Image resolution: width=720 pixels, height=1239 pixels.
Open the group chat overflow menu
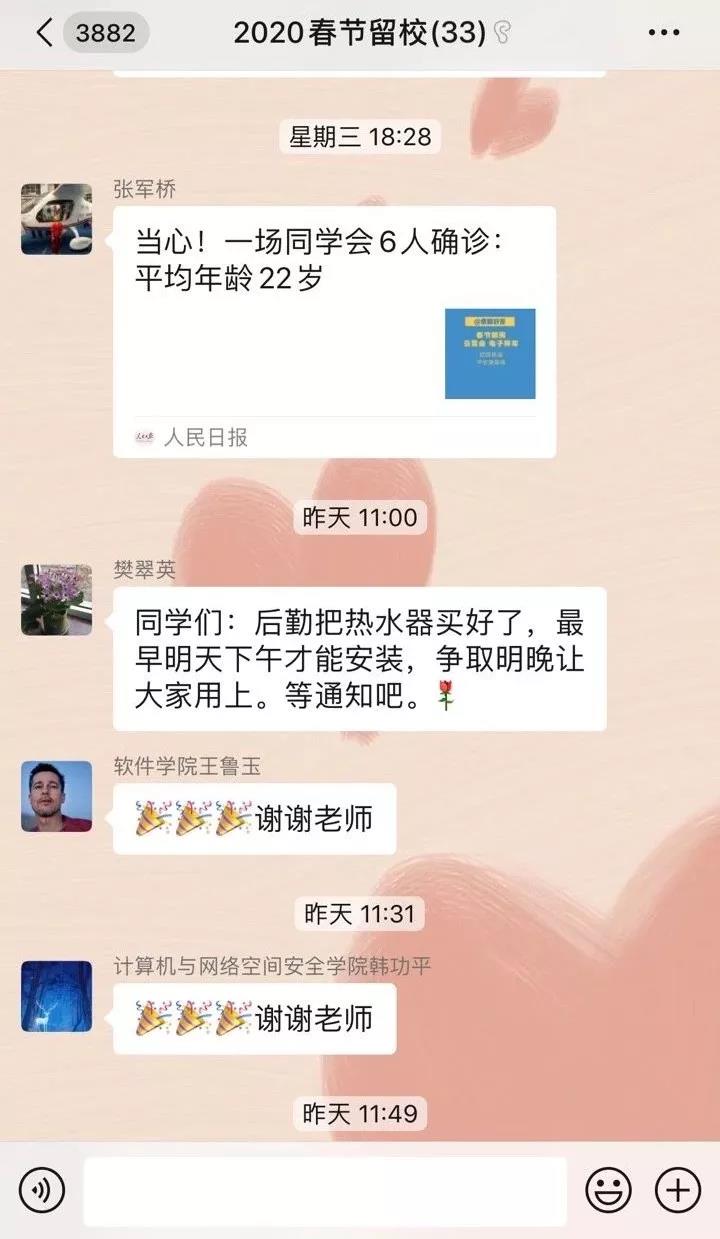(x=664, y=33)
